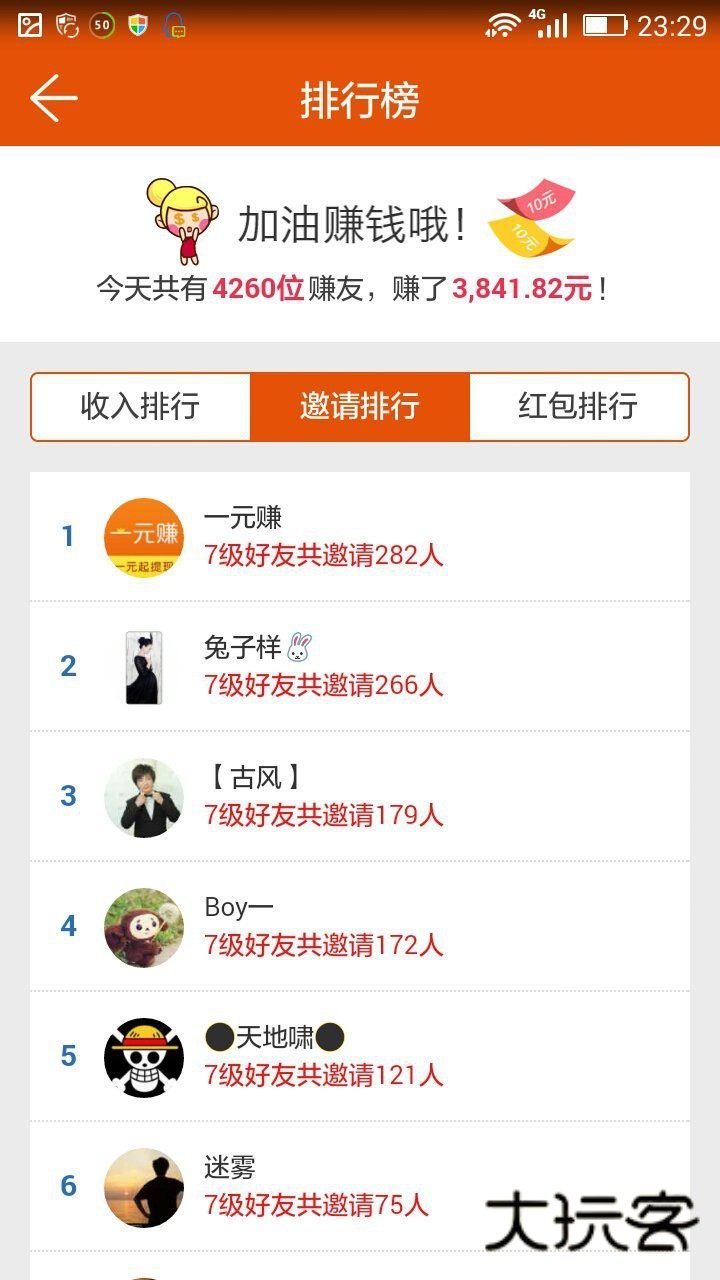Open Boy一's ranking row
Screen dimensions: 720x1280
click(360, 926)
